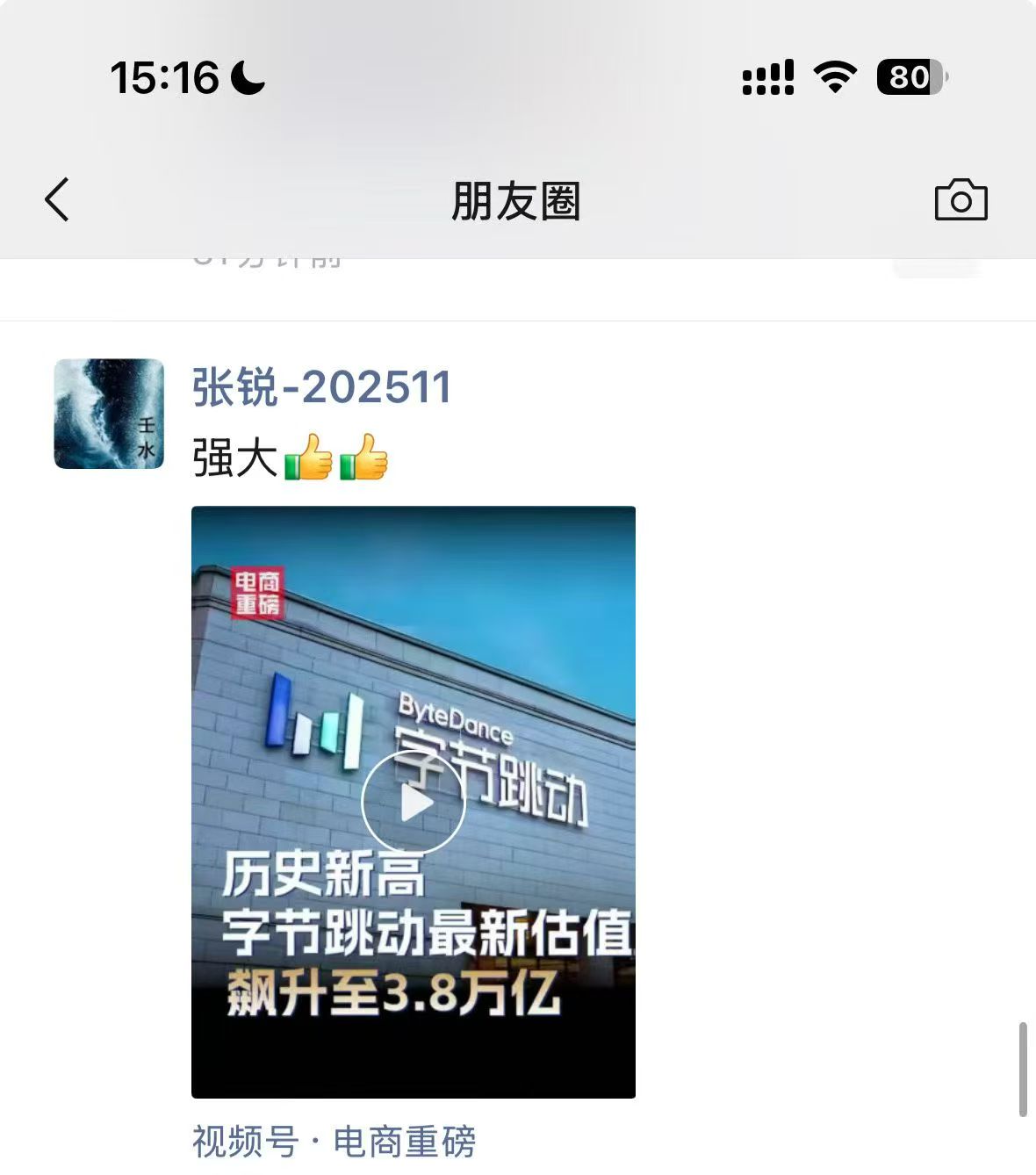Play the ByteDance valuation video

(413, 802)
